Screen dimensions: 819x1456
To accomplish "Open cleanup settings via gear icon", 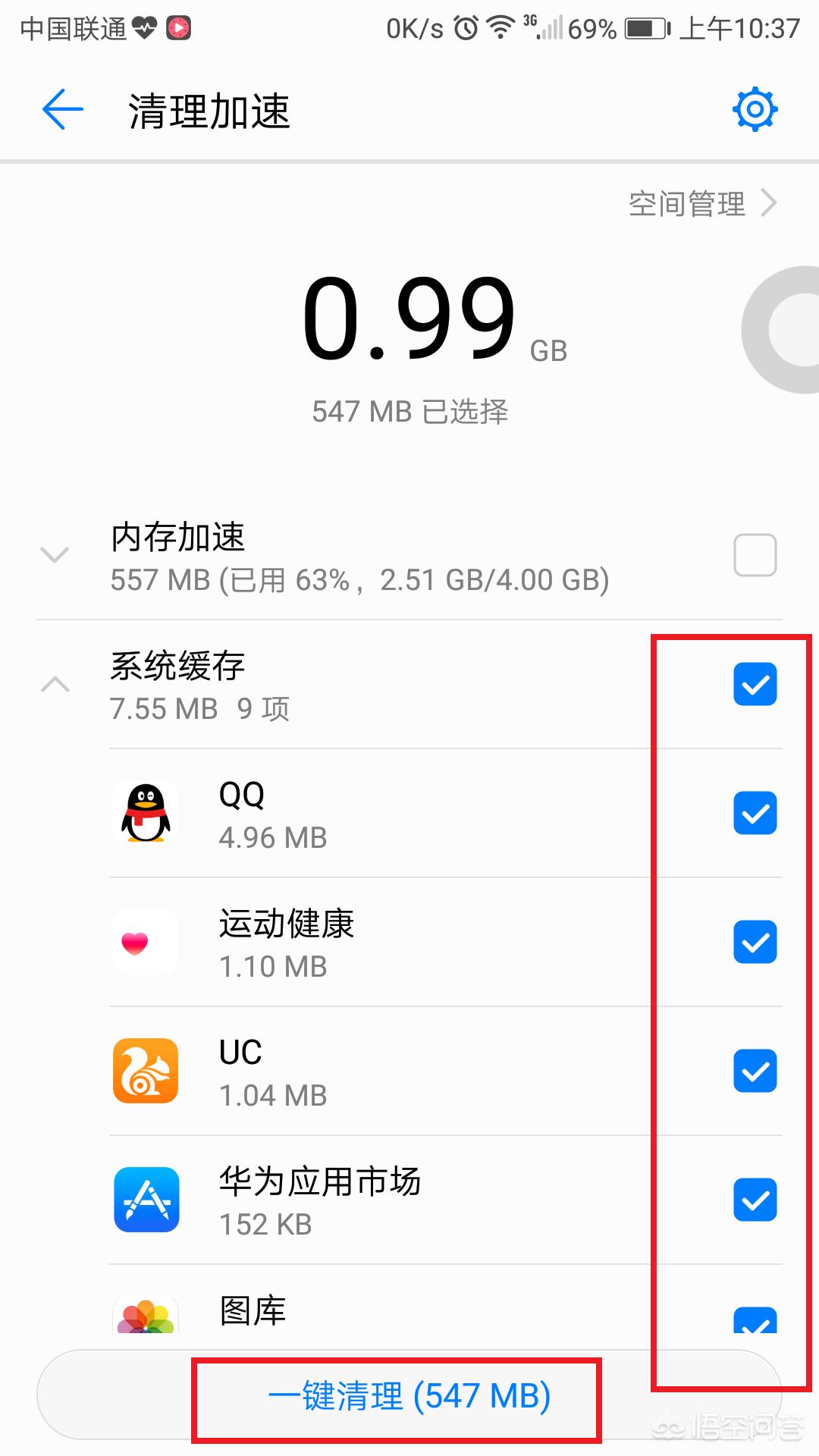I will [755, 109].
